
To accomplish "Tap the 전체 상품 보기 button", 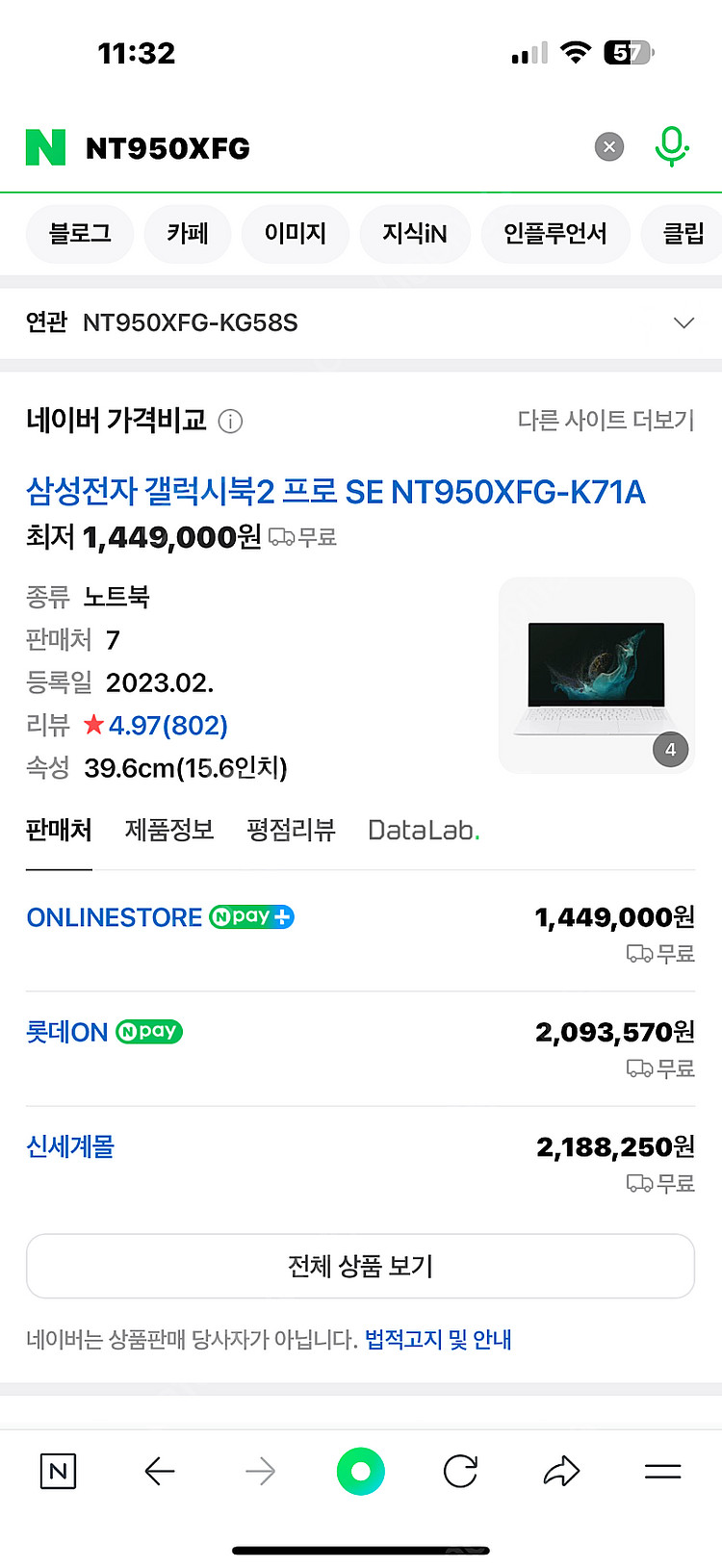I will pos(360,1266).
